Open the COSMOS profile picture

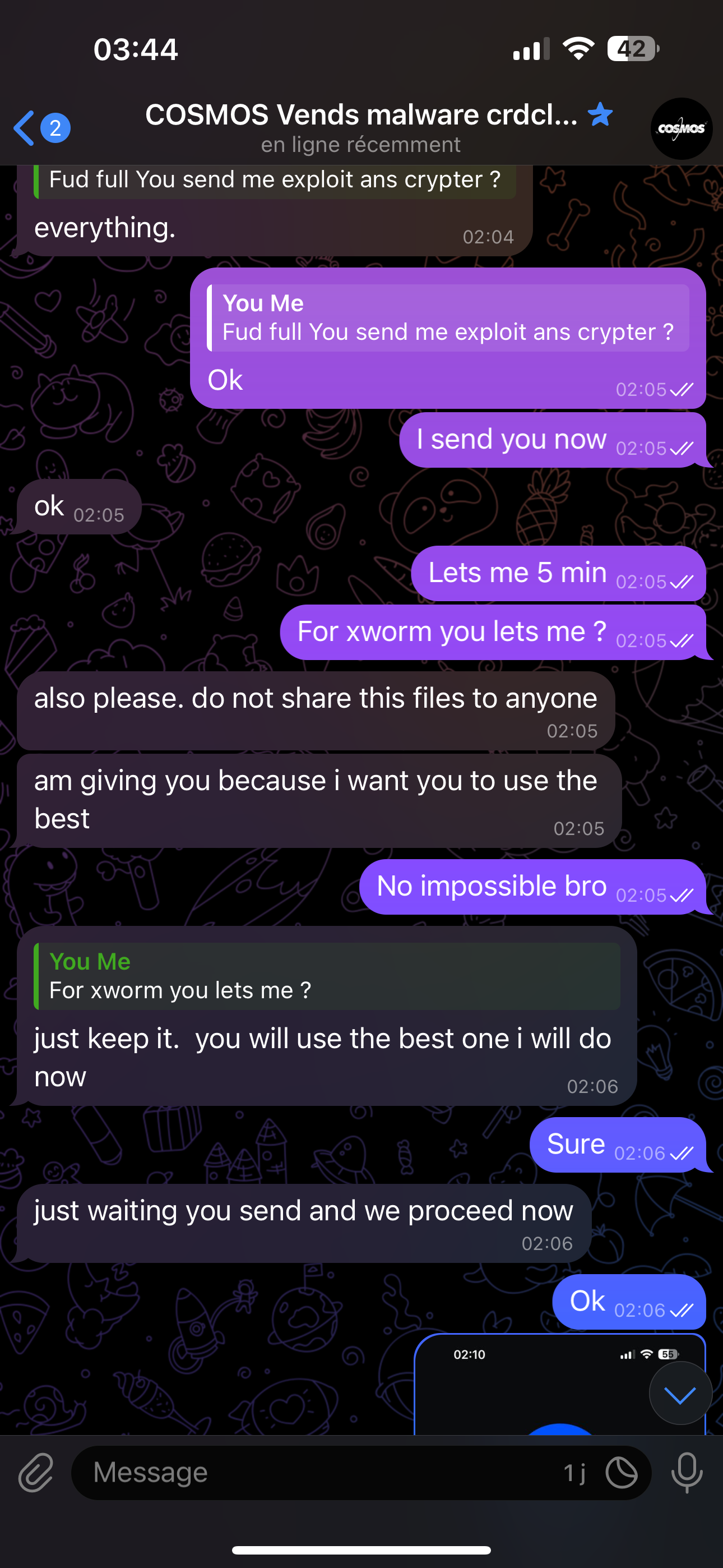click(x=681, y=128)
